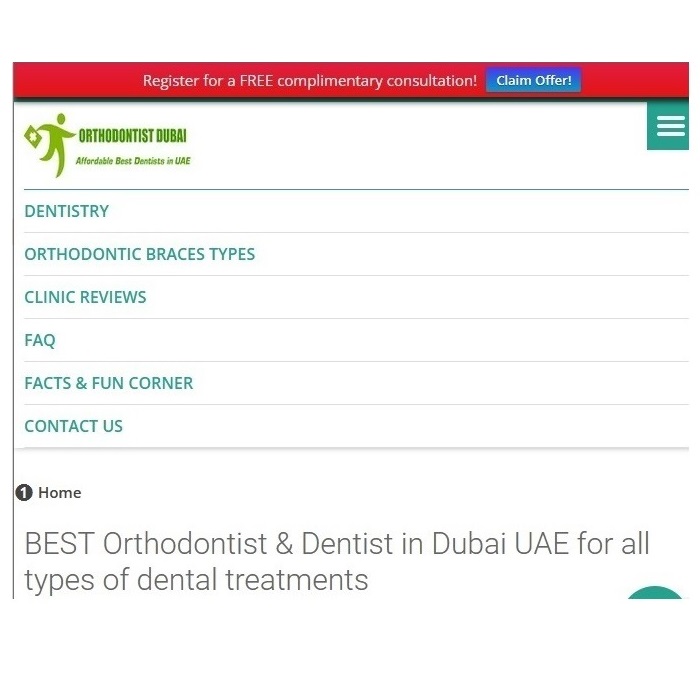Open the Contact Us page
This screenshot has height=700, width=700.
[74, 426]
